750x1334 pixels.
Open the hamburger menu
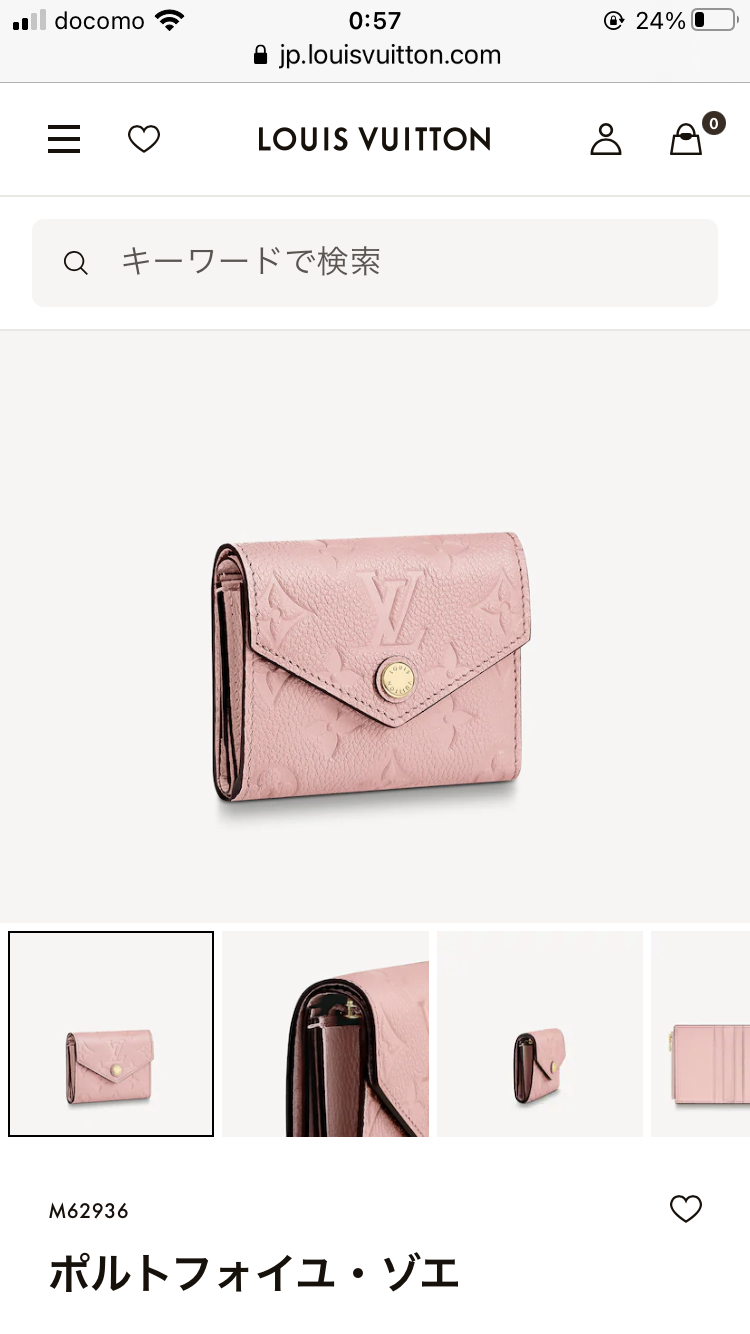64,139
